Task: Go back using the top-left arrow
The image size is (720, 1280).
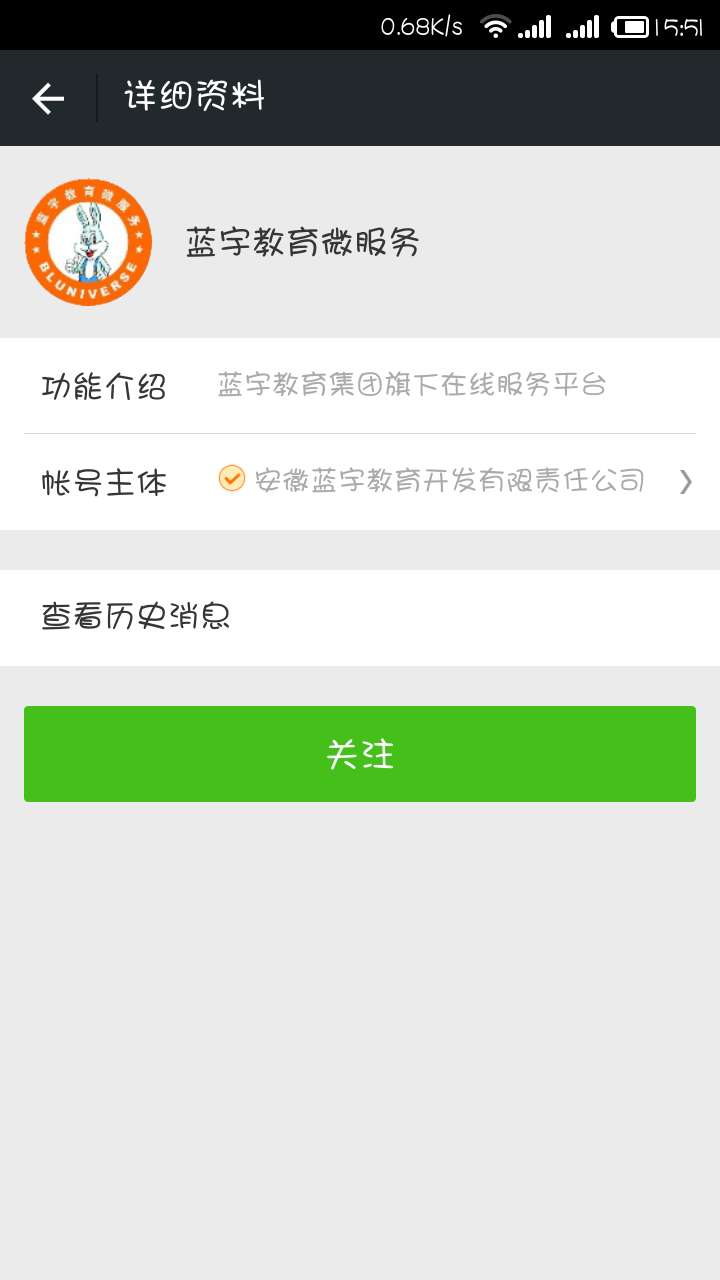Action: (48, 98)
